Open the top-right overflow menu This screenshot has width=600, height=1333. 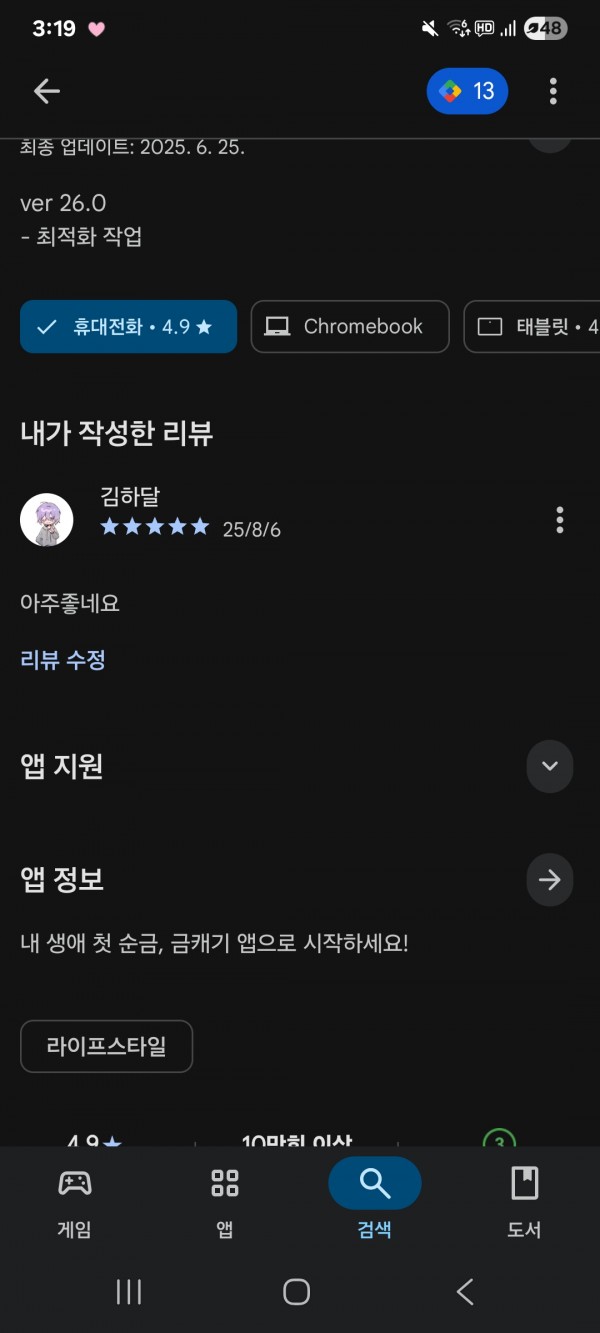point(553,91)
